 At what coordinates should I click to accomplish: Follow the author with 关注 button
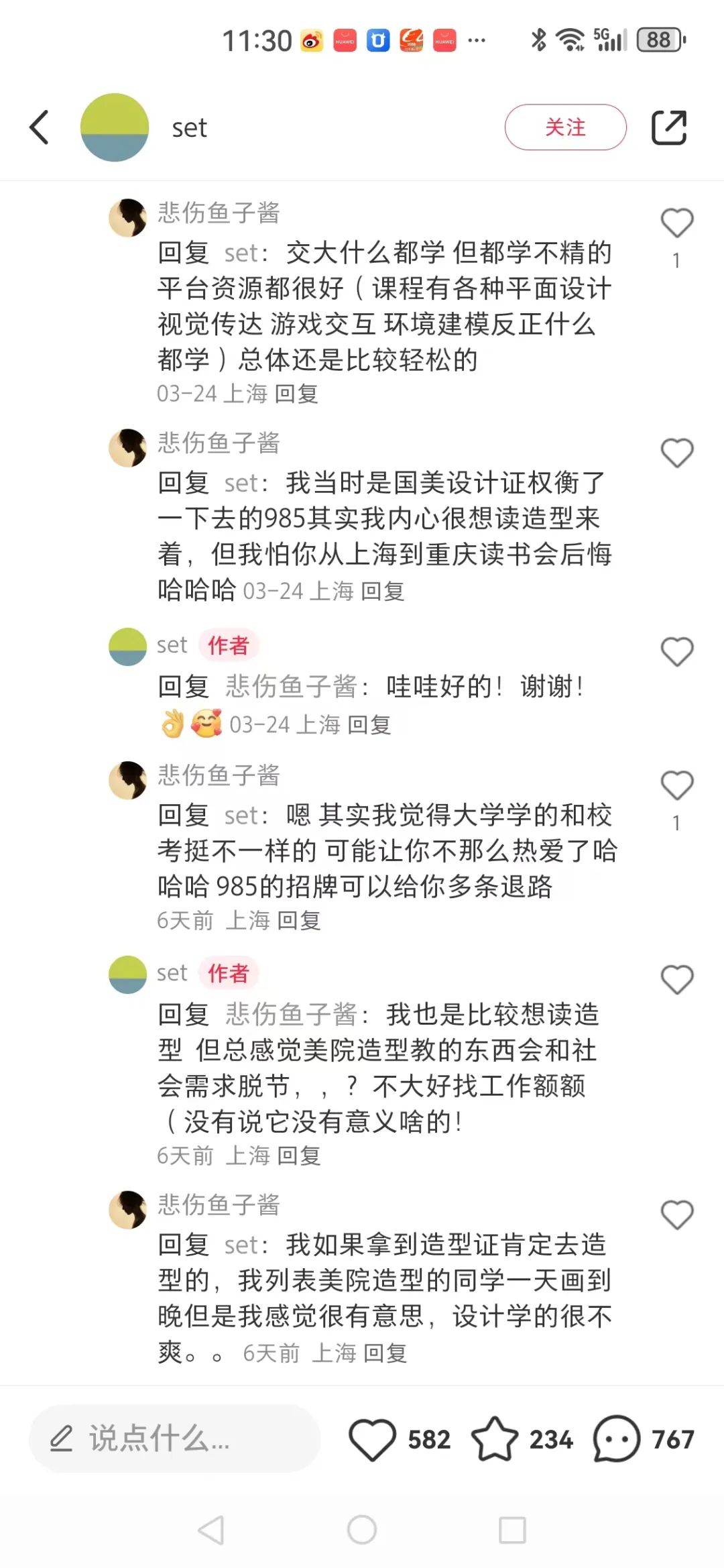[x=565, y=127]
